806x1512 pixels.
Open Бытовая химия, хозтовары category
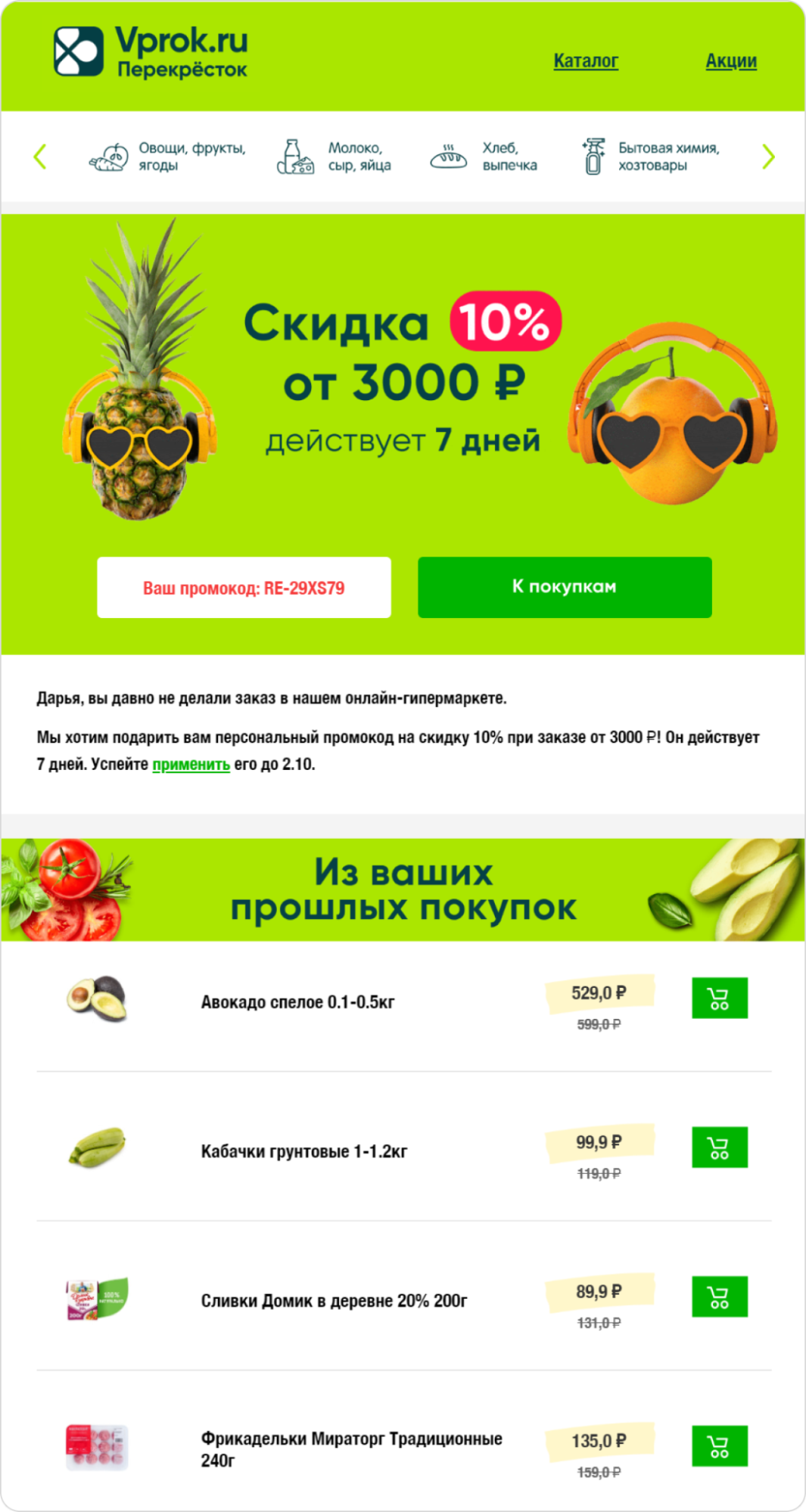651,157
